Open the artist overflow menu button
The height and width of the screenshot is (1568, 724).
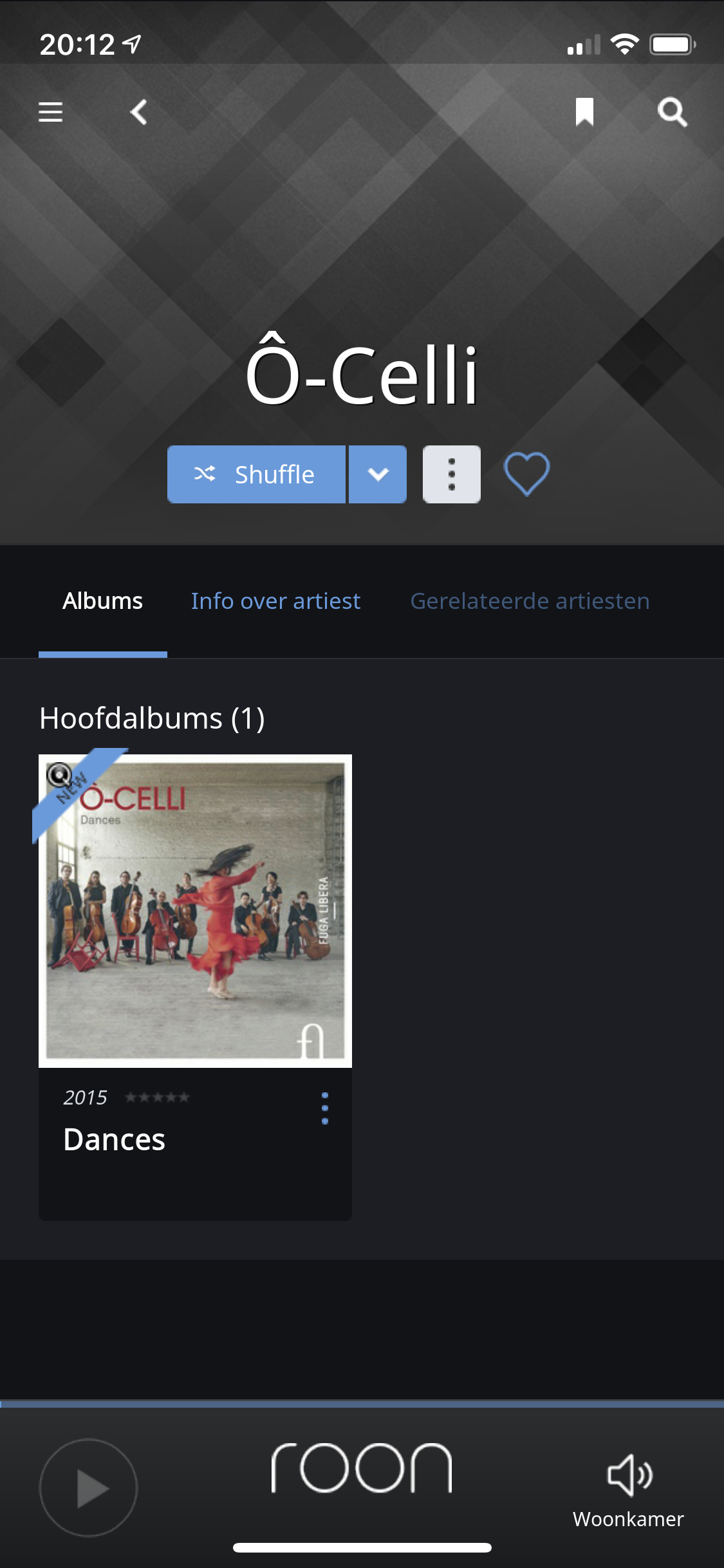pos(452,474)
